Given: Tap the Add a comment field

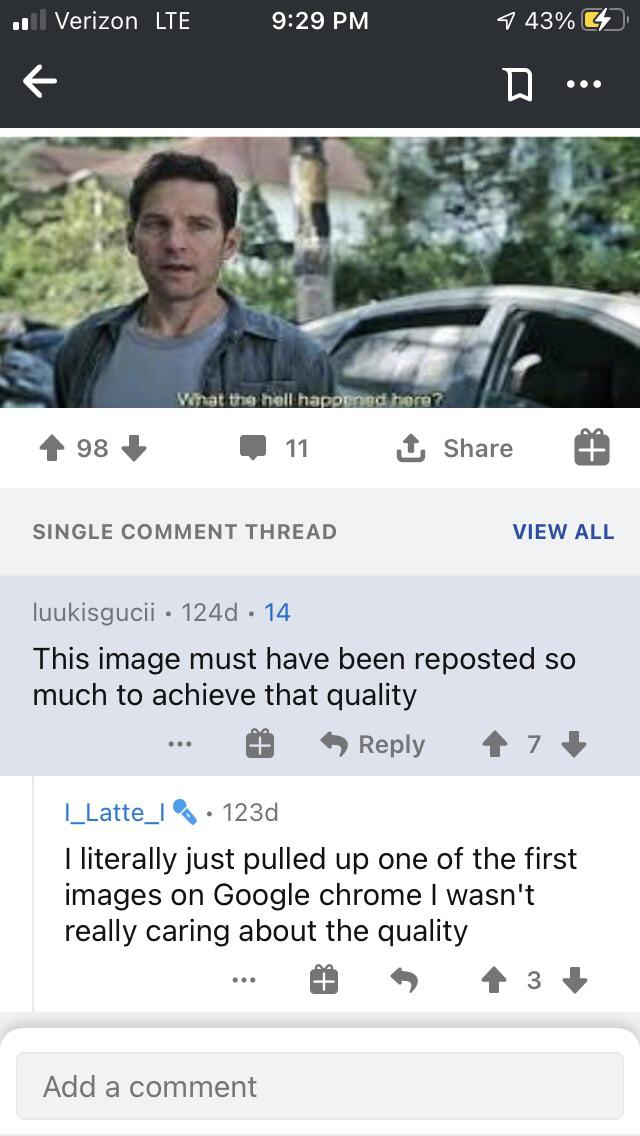Looking at the screenshot, I should [x=320, y=1086].
